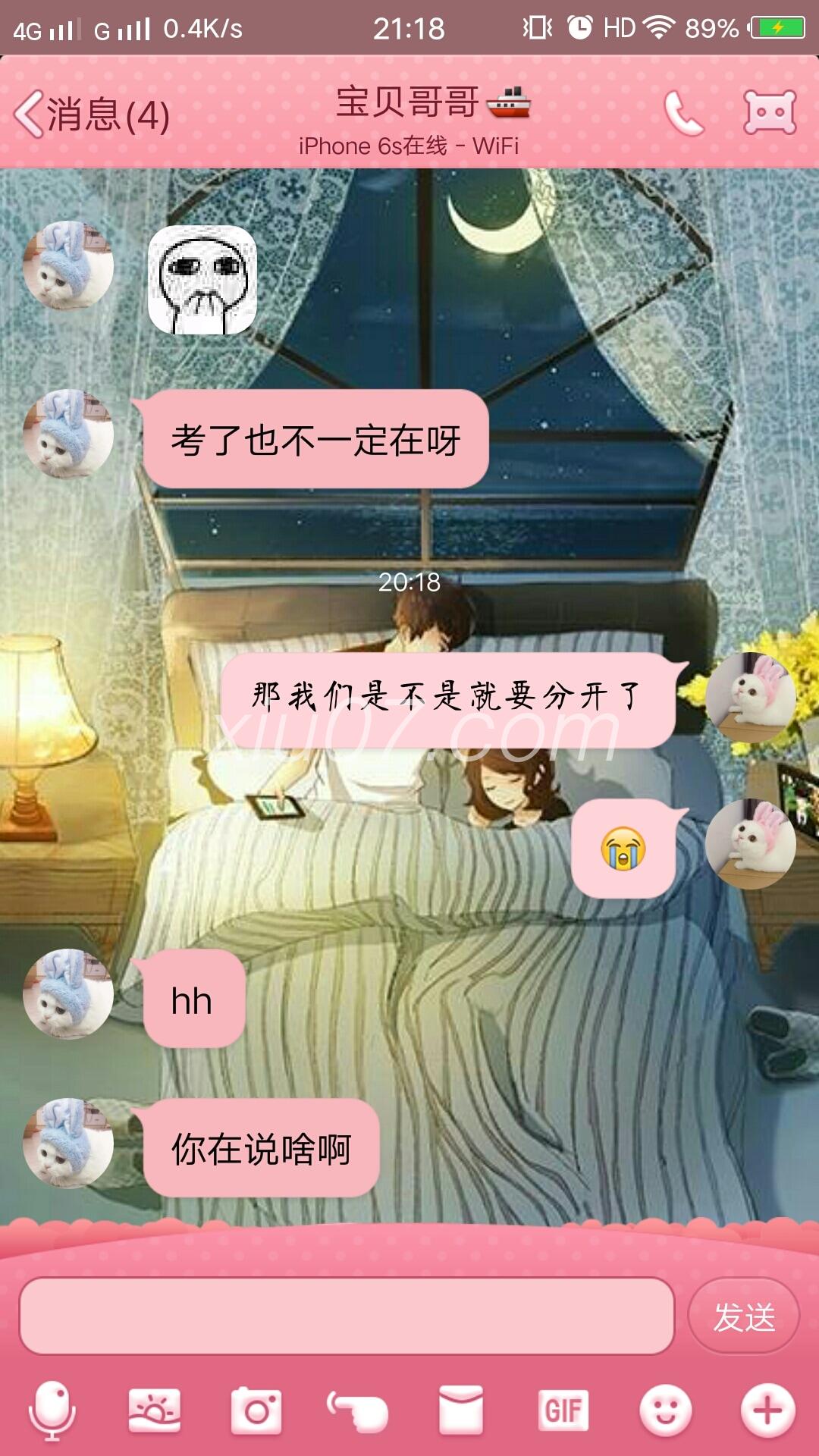Record a voice message with the microphone

[x=52, y=1410]
